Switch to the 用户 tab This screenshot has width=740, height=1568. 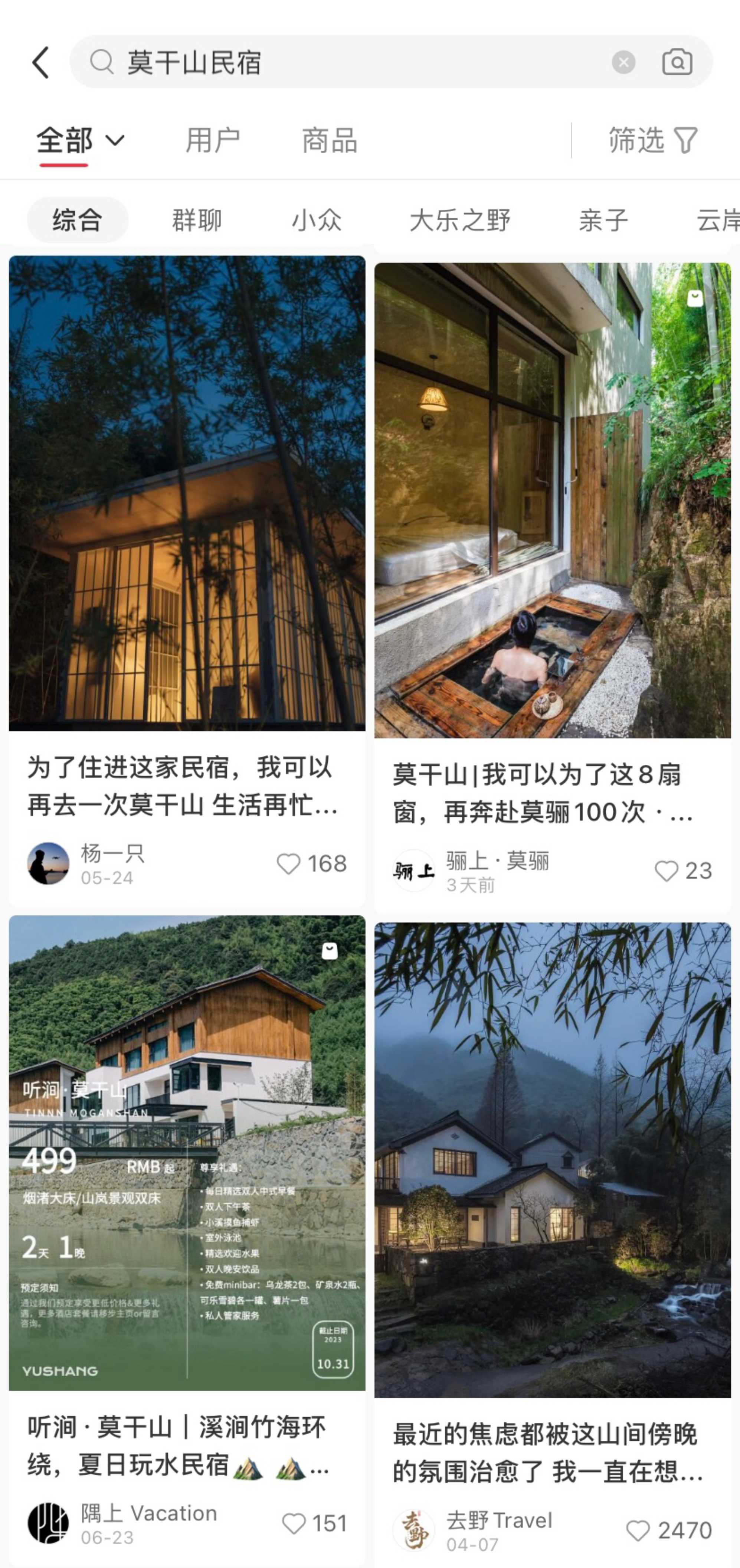[212, 141]
